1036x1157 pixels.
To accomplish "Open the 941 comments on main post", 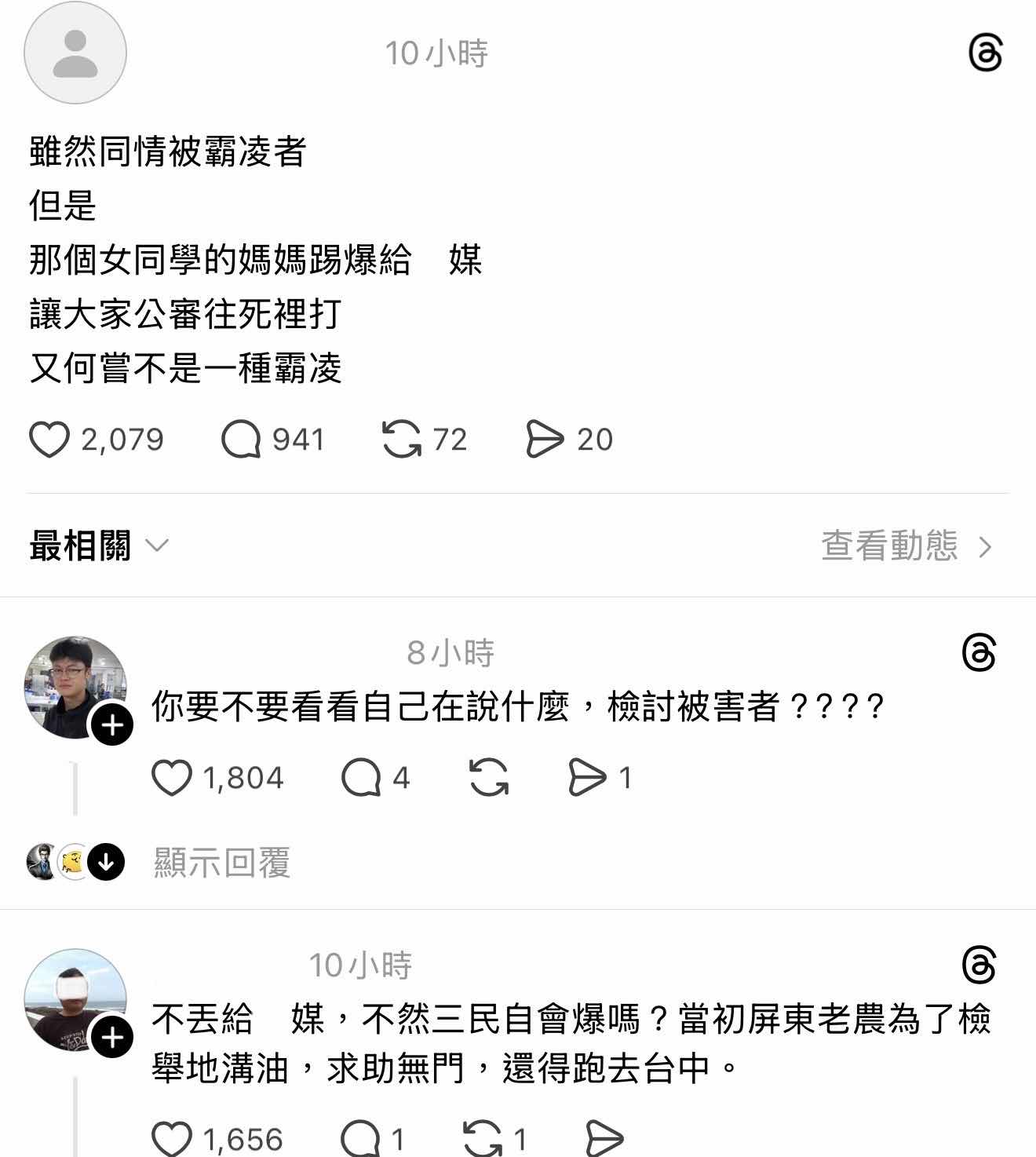I will click(241, 440).
